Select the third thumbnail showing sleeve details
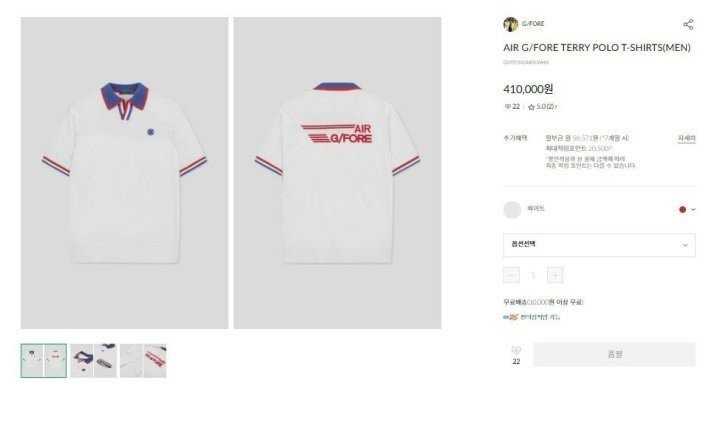 point(143,361)
